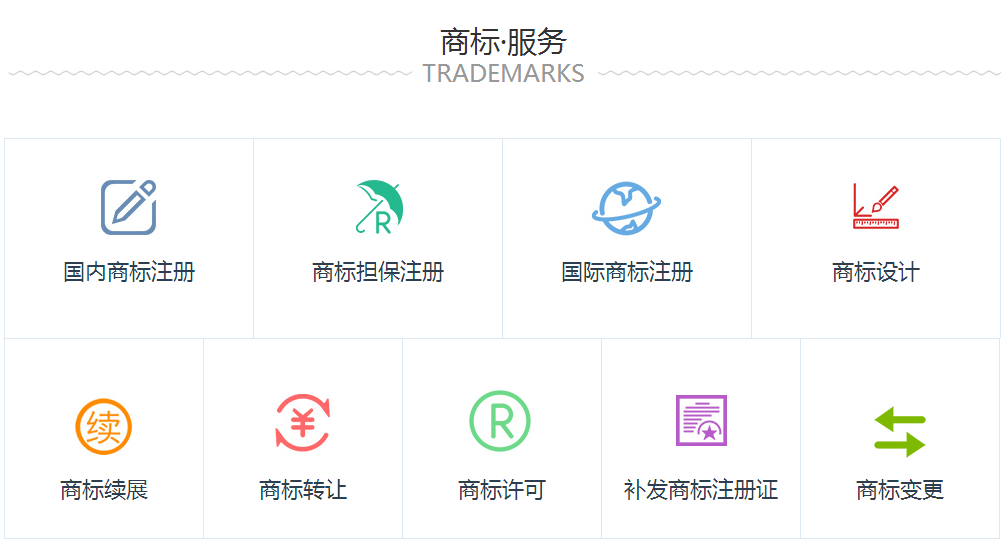
Task: Select 商标担保注册 service
Action: (378, 238)
